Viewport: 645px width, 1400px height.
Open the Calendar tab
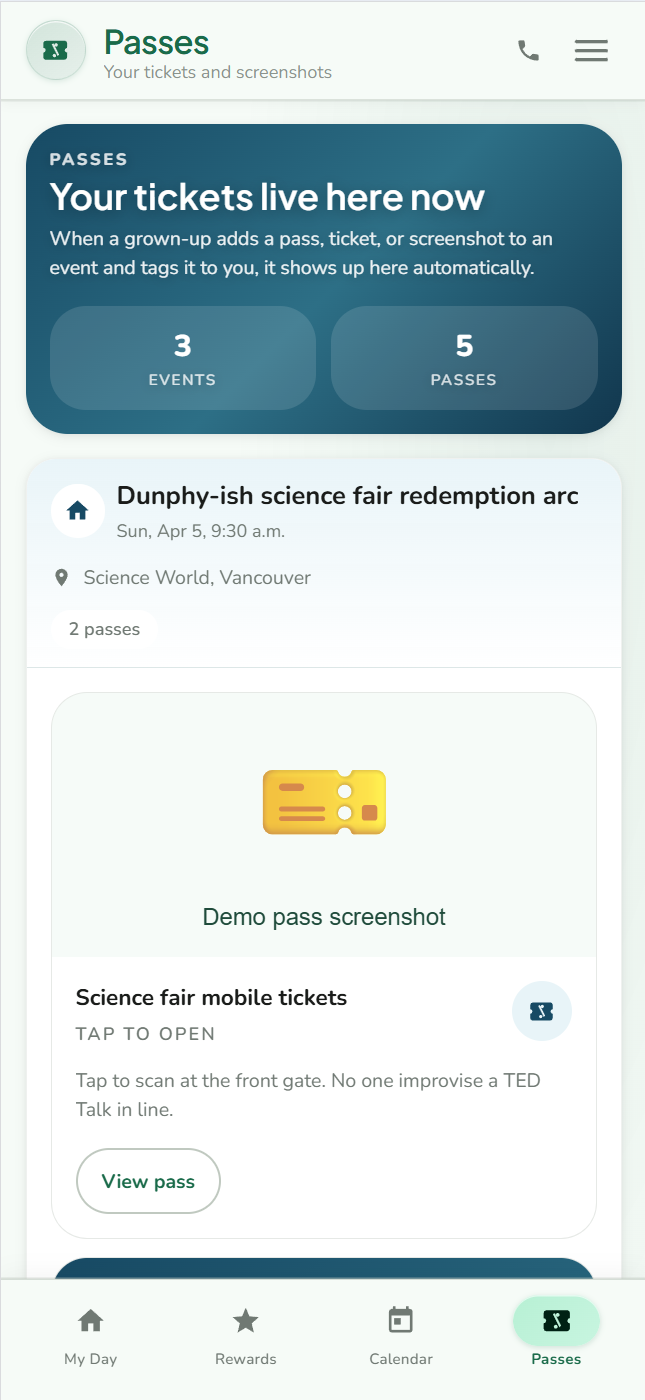click(x=401, y=1336)
